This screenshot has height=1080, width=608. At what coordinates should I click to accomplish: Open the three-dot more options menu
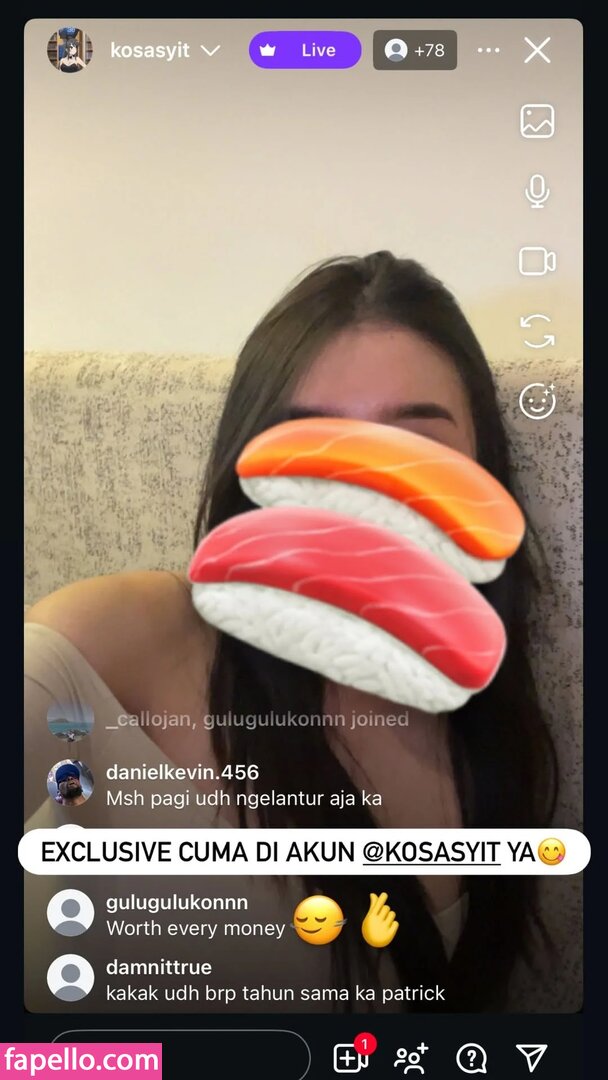488,51
